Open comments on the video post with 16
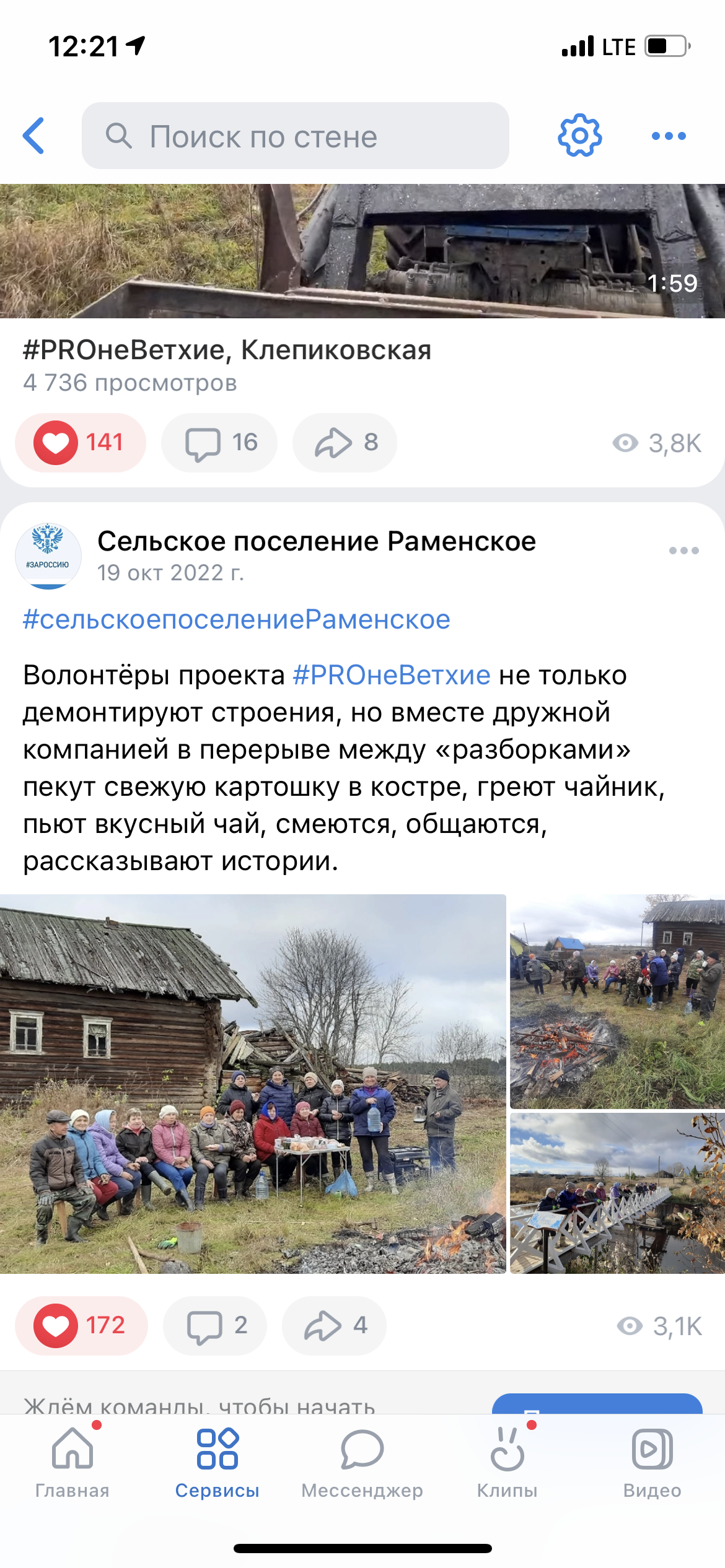The width and height of the screenshot is (725, 1568). (x=219, y=443)
